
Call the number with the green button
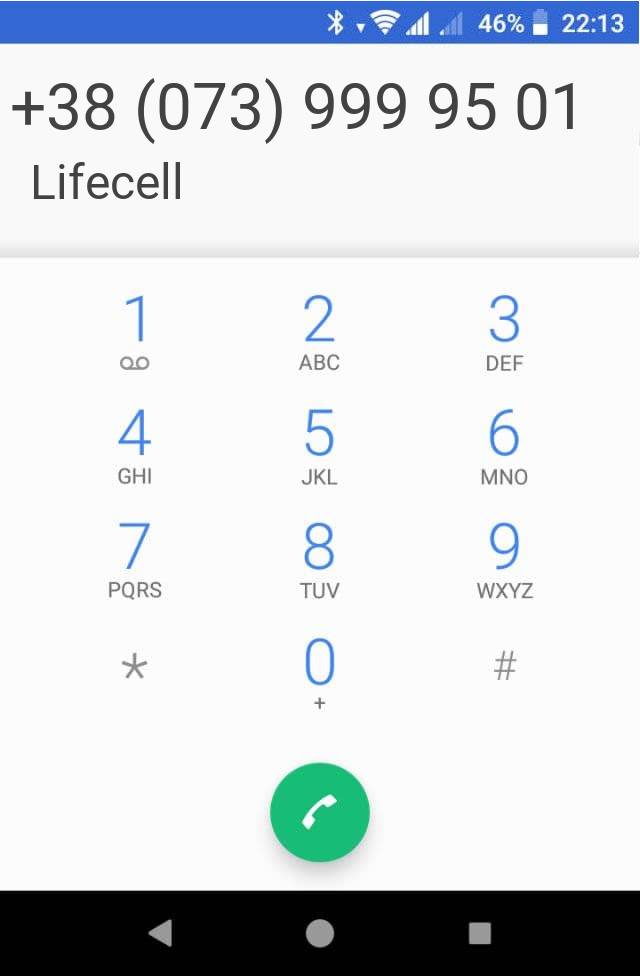[319, 813]
